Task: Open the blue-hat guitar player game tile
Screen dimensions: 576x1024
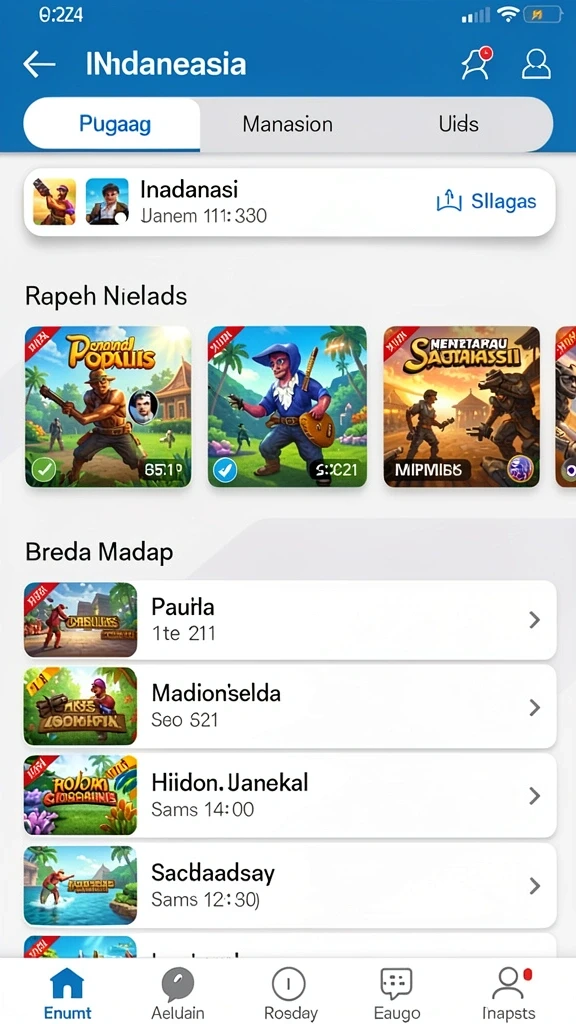Action: tap(287, 406)
